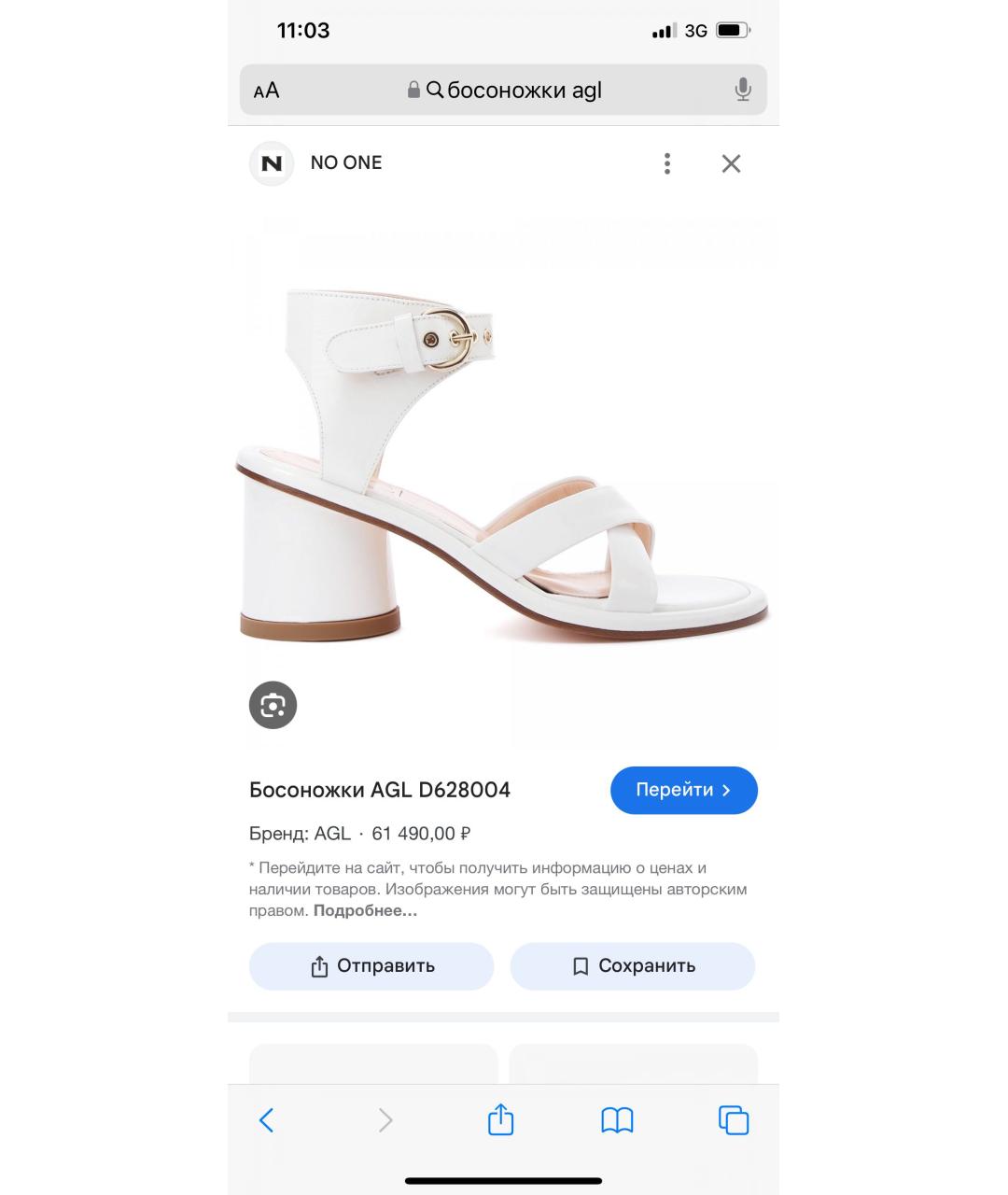The image size is (1008, 1195).
Task: Open the three-dot overflow menu
Action: click(666, 163)
